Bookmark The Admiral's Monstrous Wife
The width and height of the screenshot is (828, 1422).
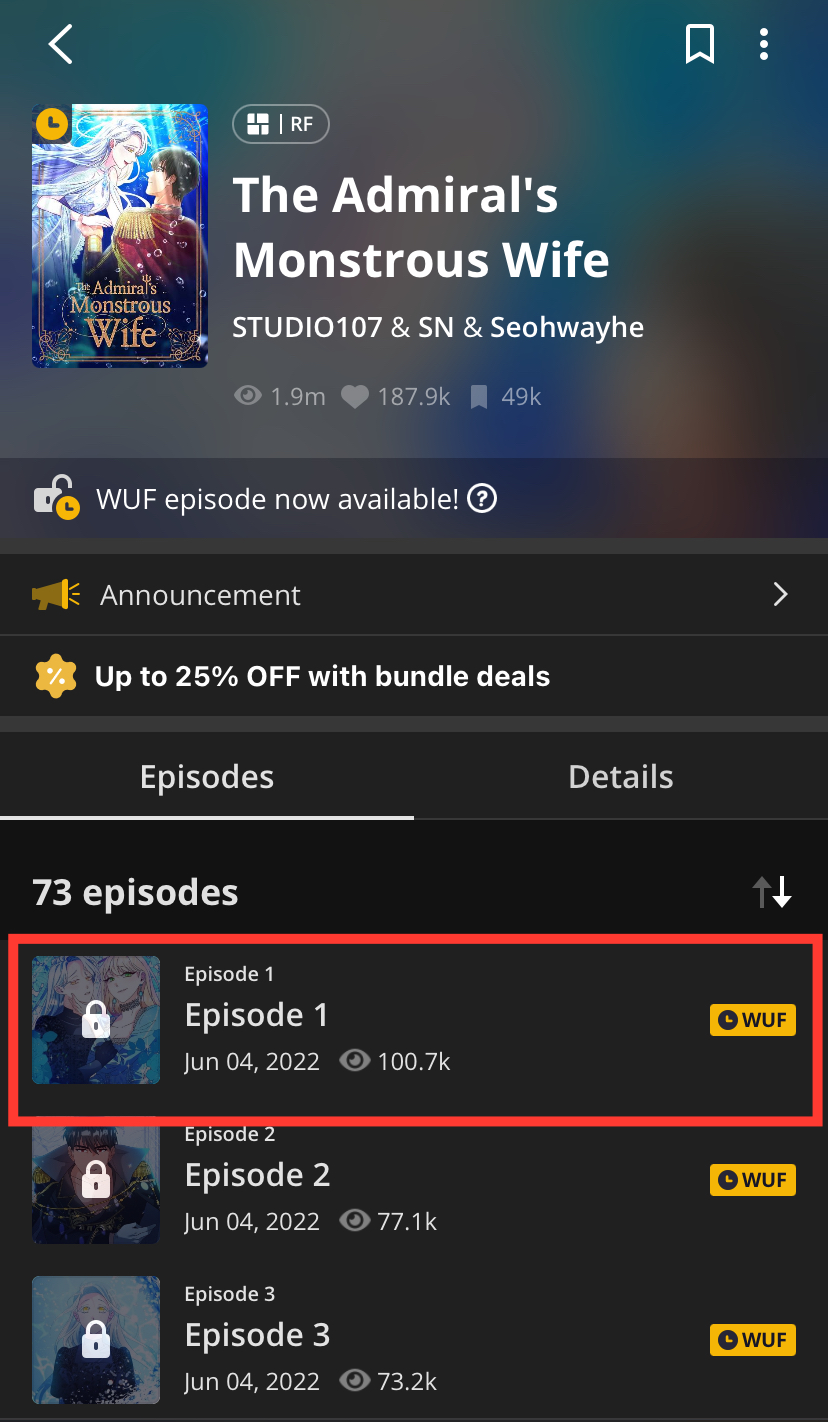pos(699,45)
